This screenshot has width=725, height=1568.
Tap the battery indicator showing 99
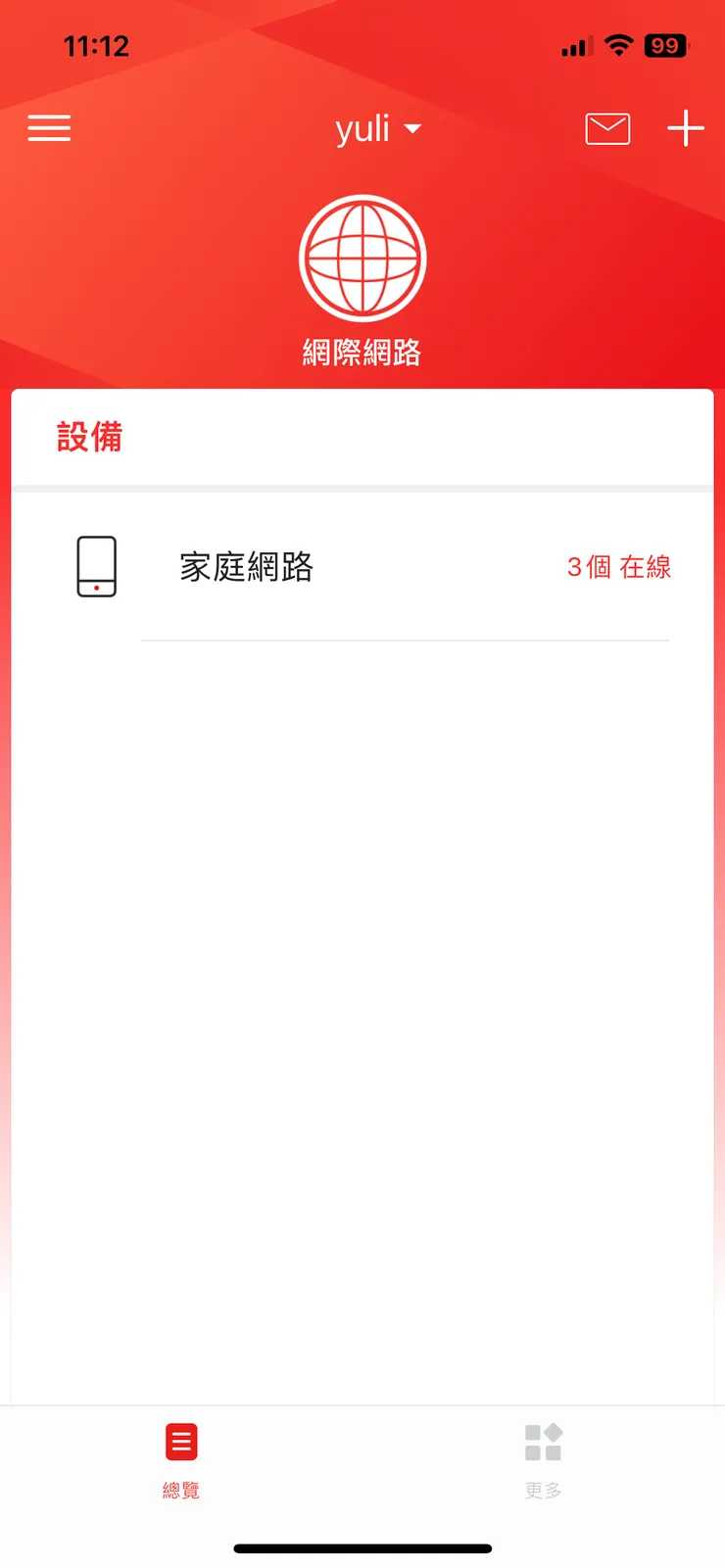[x=664, y=45]
